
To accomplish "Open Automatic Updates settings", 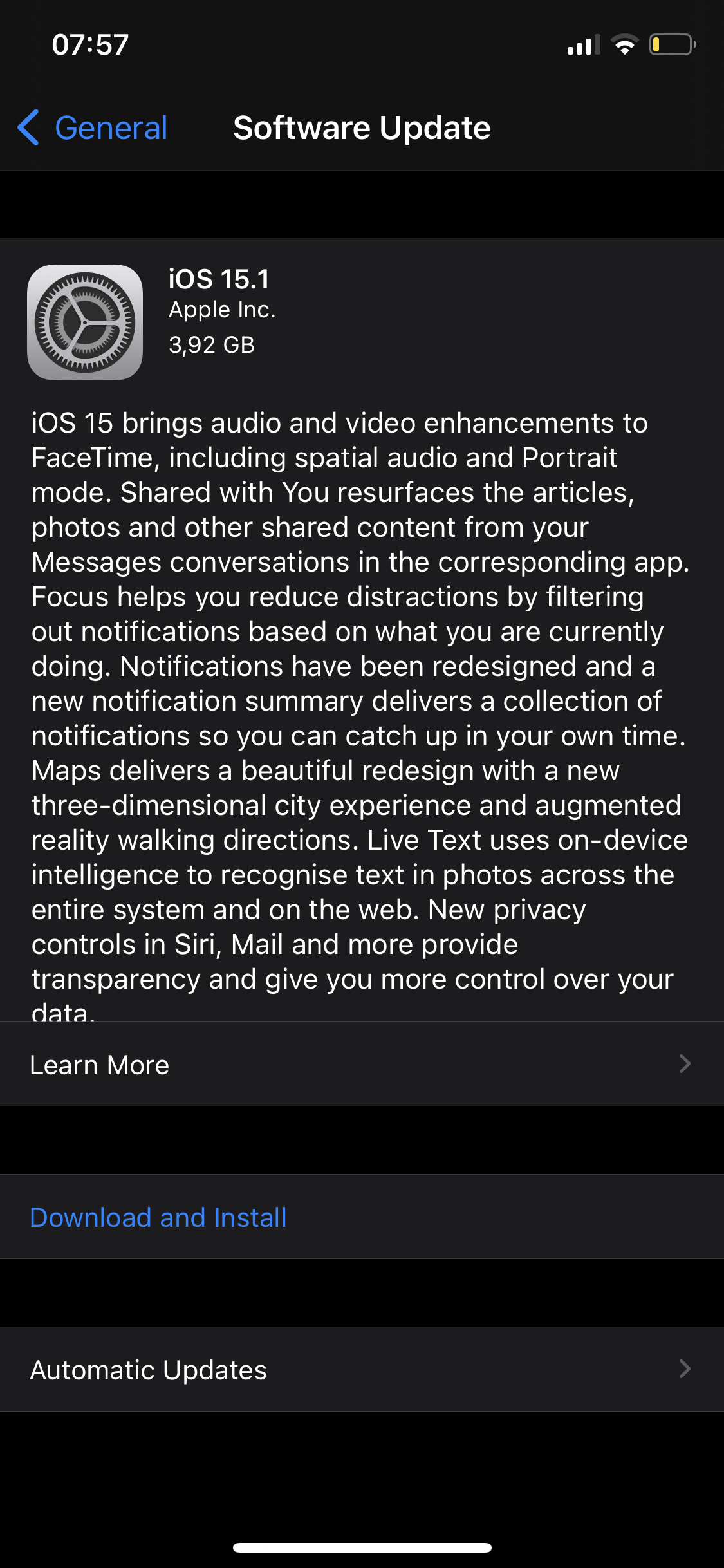I will point(362,1370).
